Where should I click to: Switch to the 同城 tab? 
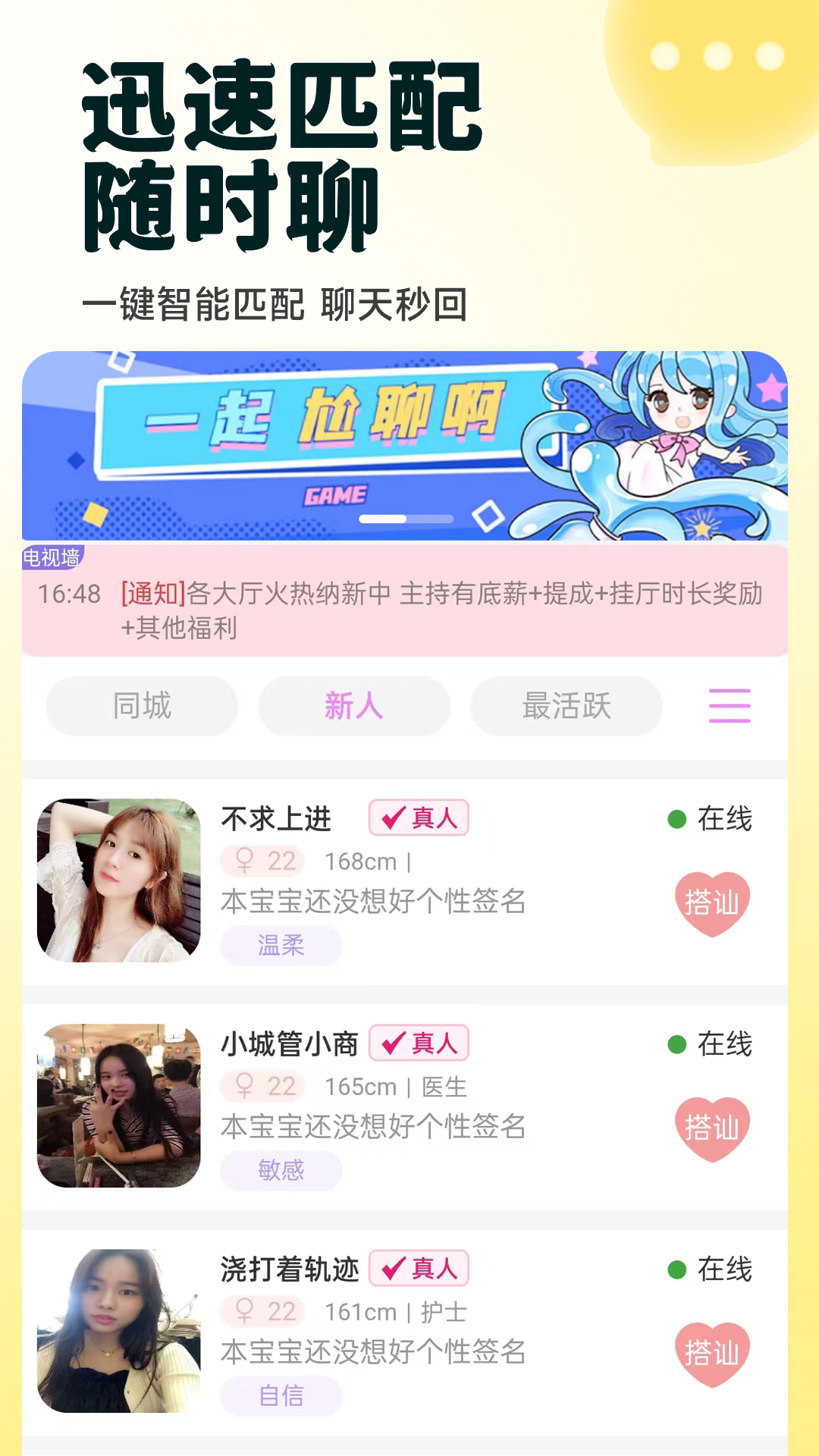(x=142, y=705)
